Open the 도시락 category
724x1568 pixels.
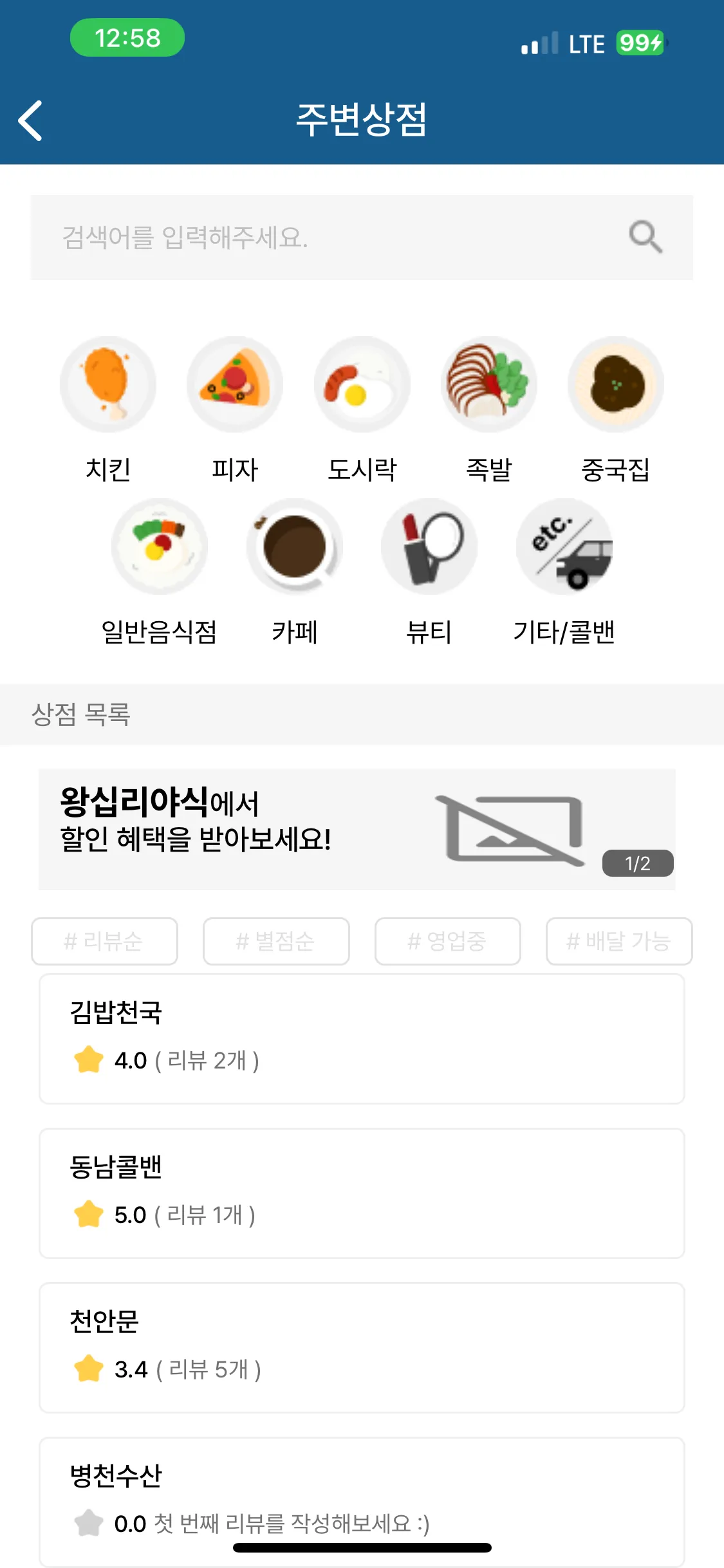tap(362, 385)
